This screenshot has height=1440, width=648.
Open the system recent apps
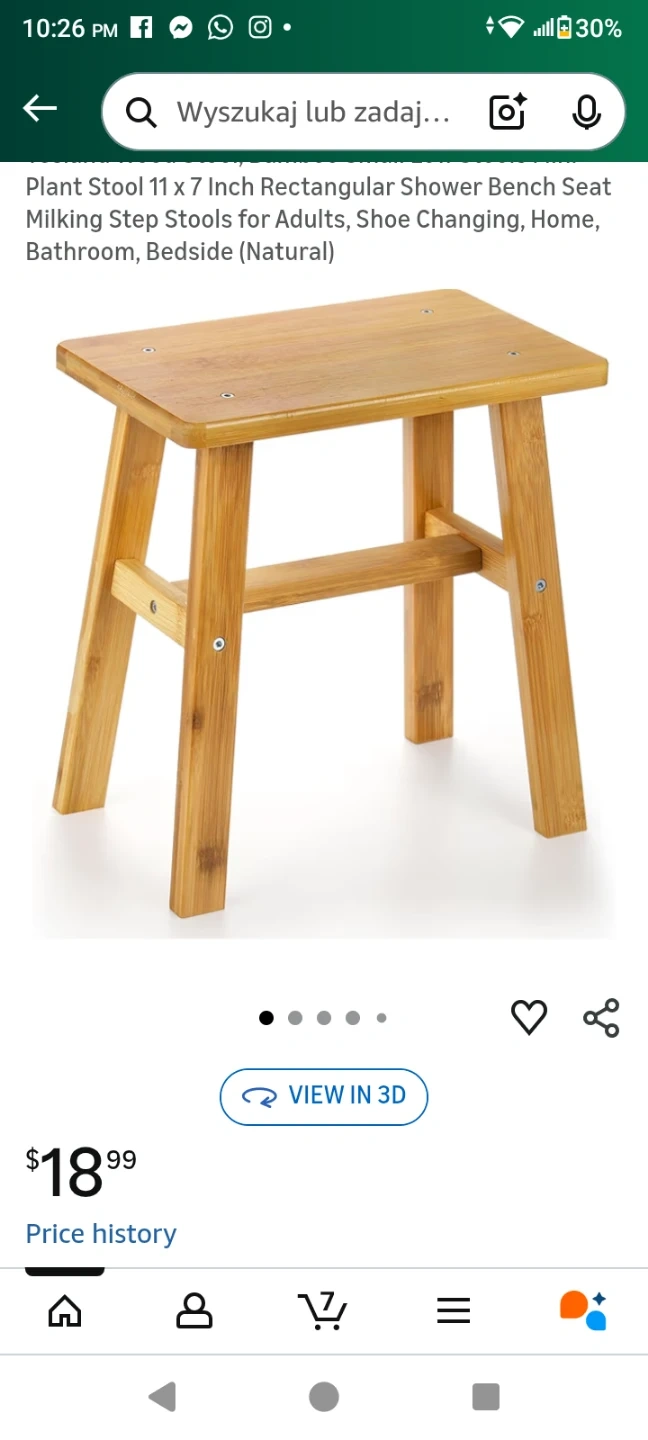click(485, 1396)
